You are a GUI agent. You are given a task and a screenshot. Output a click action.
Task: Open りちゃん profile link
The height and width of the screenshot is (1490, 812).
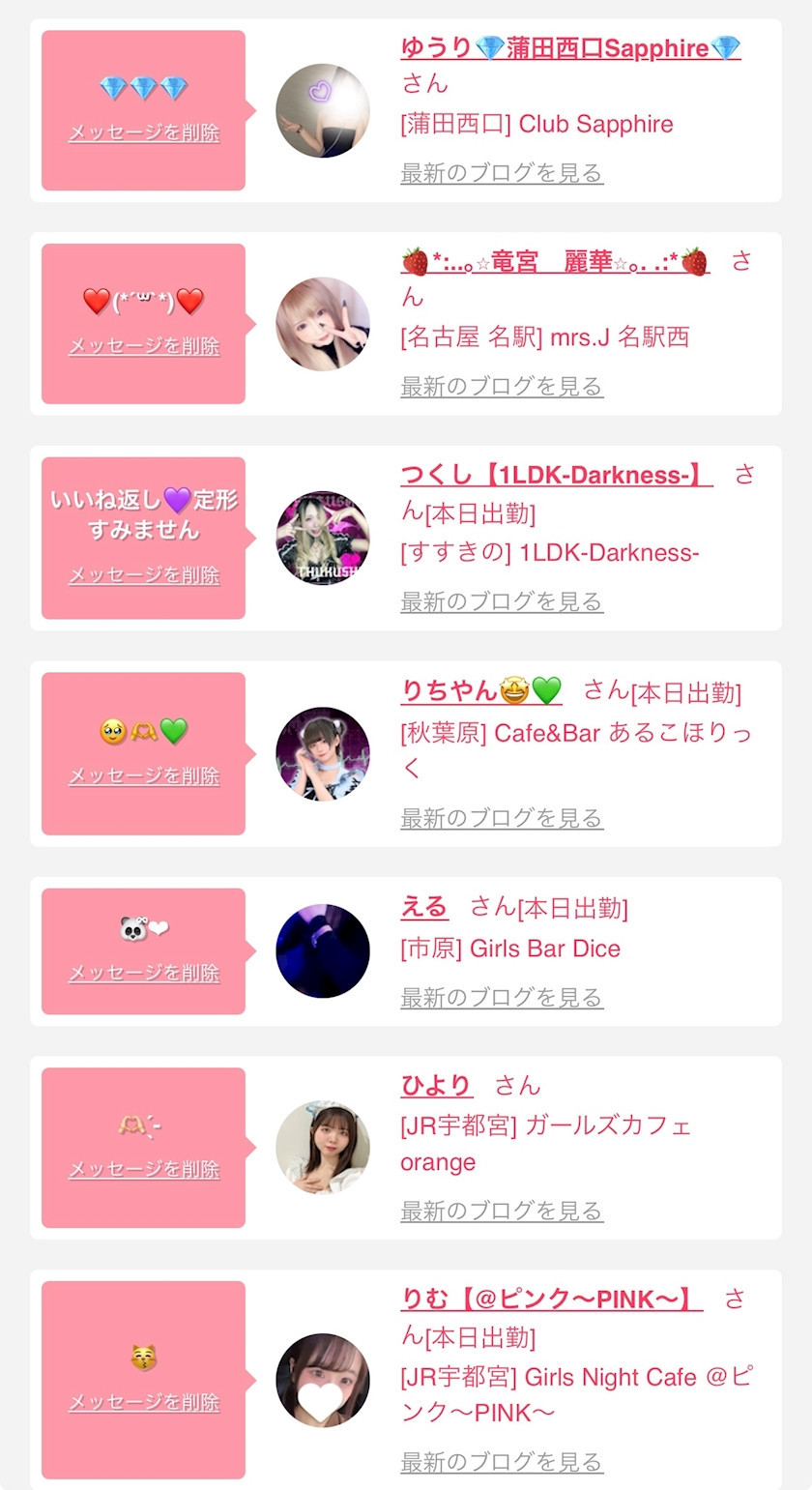pyautogui.click(x=480, y=690)
